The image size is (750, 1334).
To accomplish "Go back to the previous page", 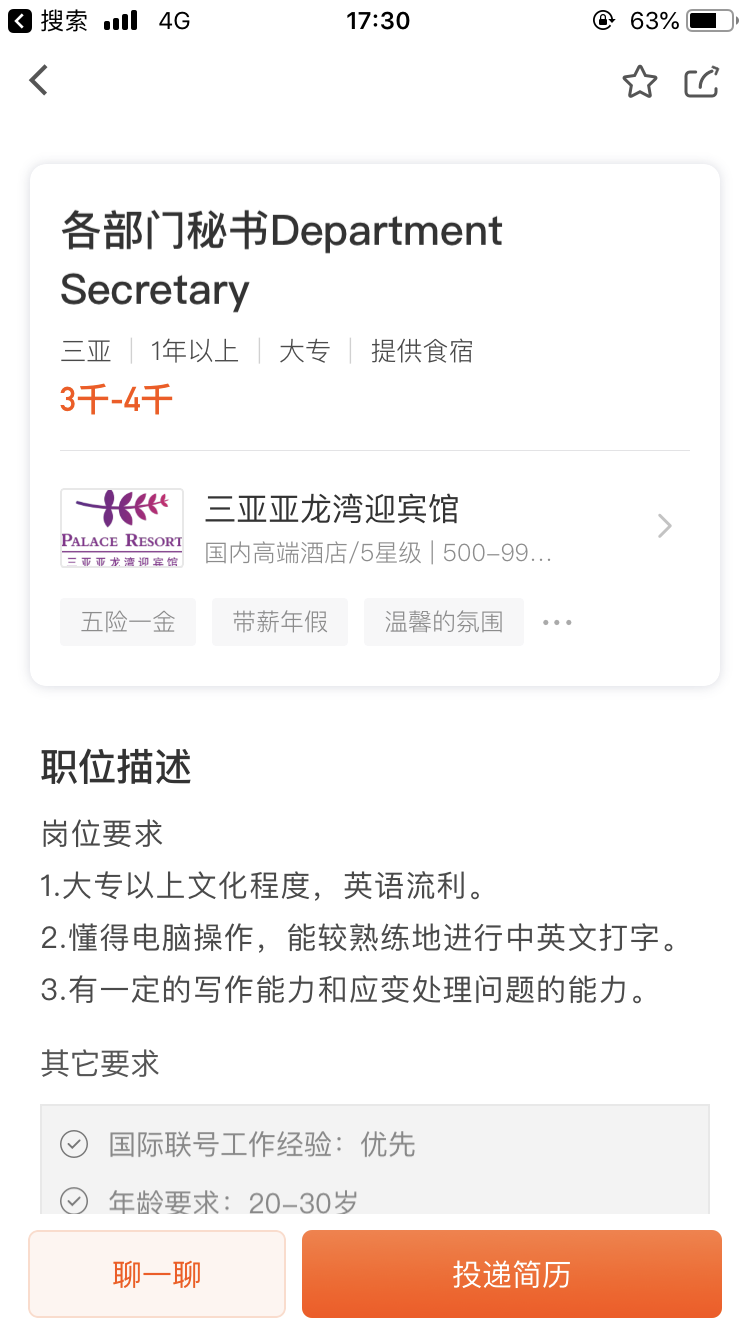I will [39, 80].
